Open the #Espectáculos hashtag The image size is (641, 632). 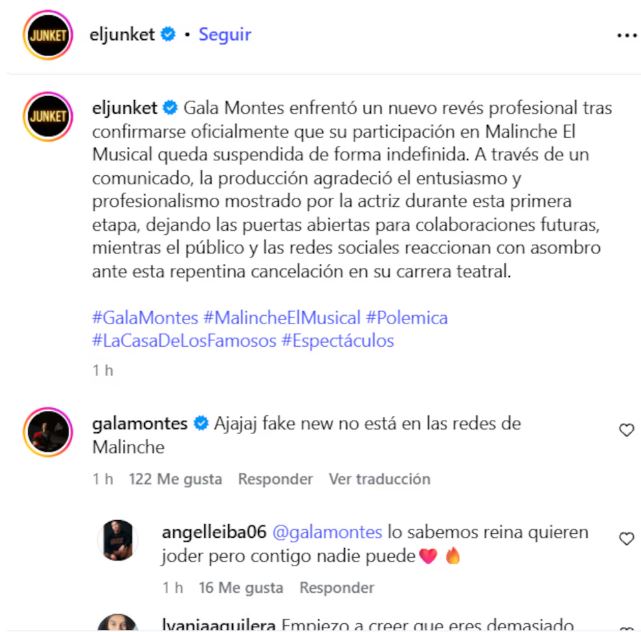point(338,341)
